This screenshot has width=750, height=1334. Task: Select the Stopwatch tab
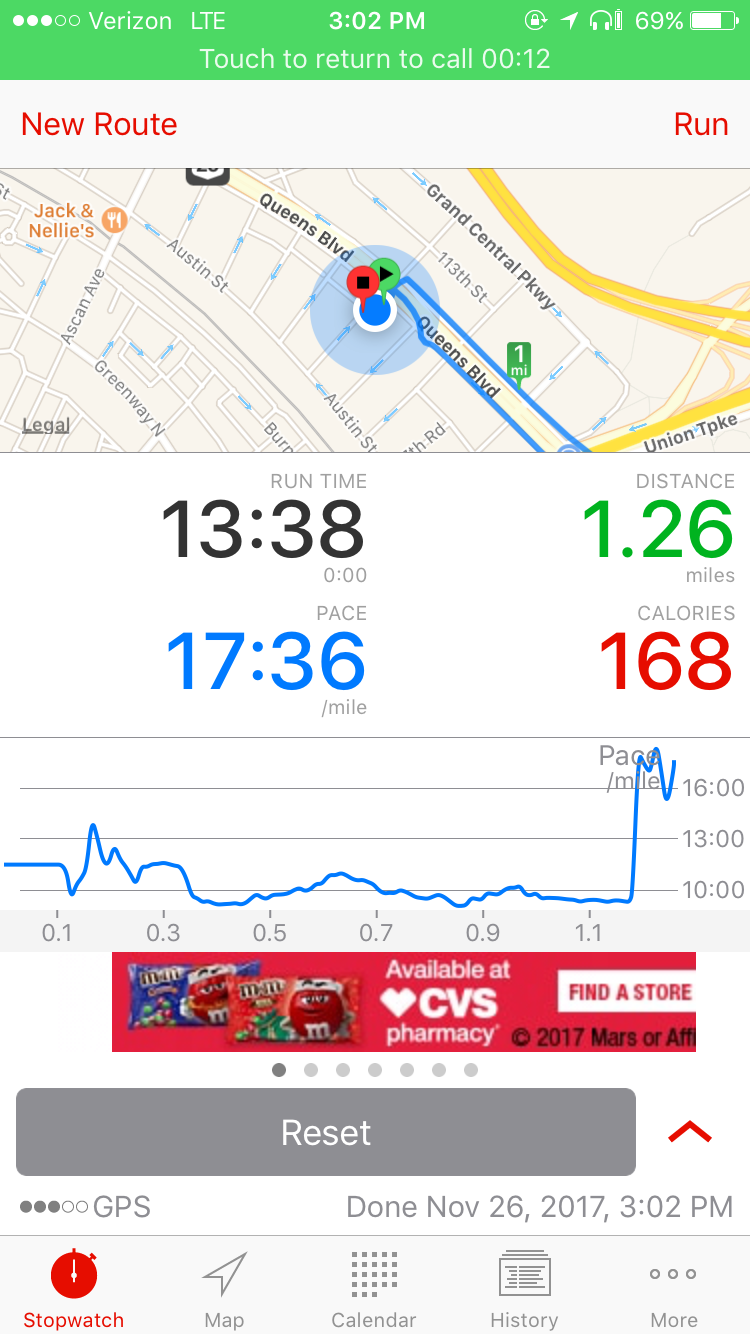pos(74,1290)
